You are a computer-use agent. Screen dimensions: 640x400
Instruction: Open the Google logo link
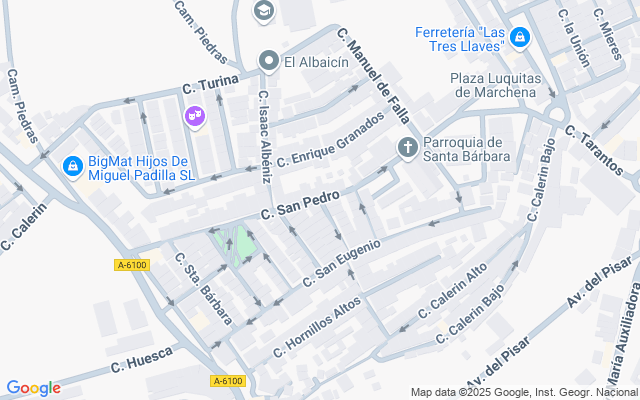(34, 388)
